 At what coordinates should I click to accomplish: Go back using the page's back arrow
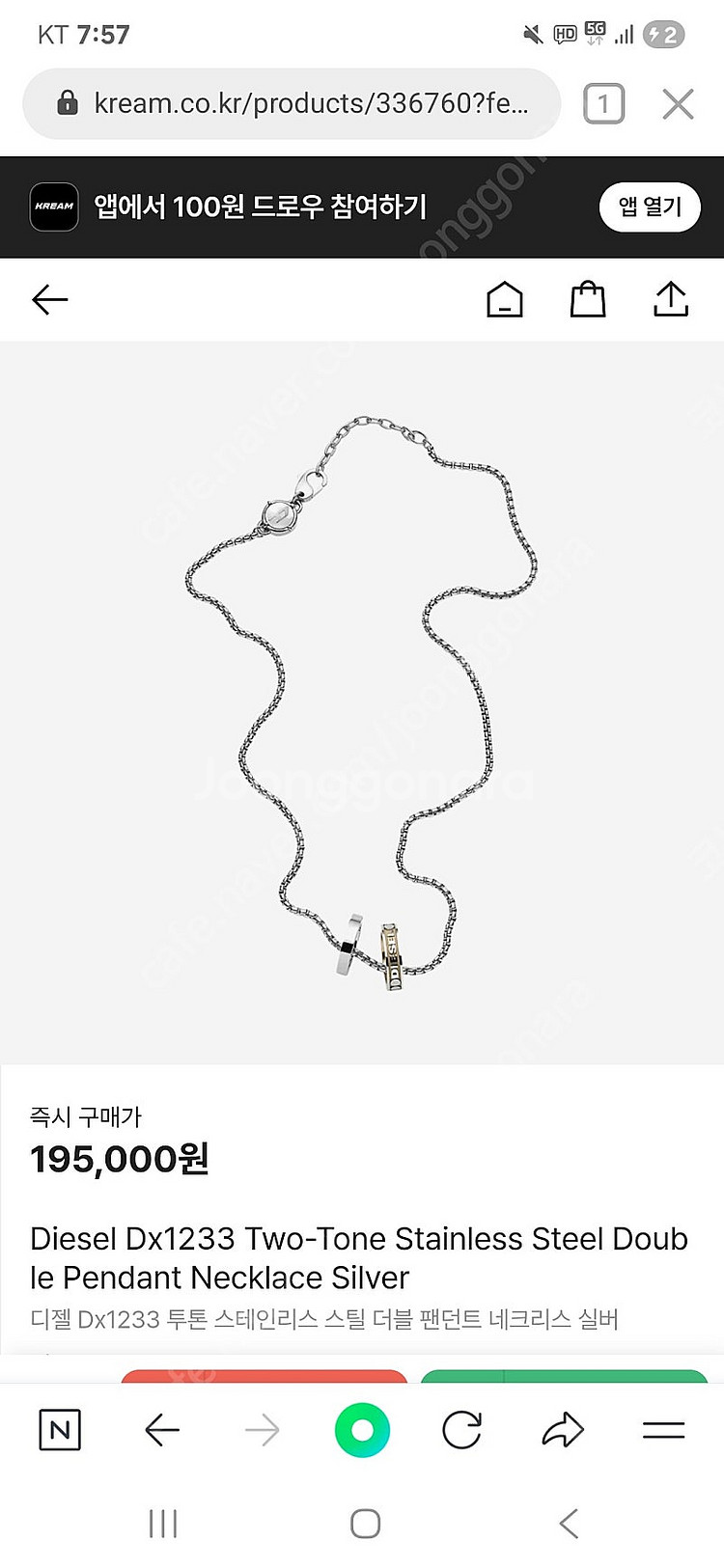50,300
